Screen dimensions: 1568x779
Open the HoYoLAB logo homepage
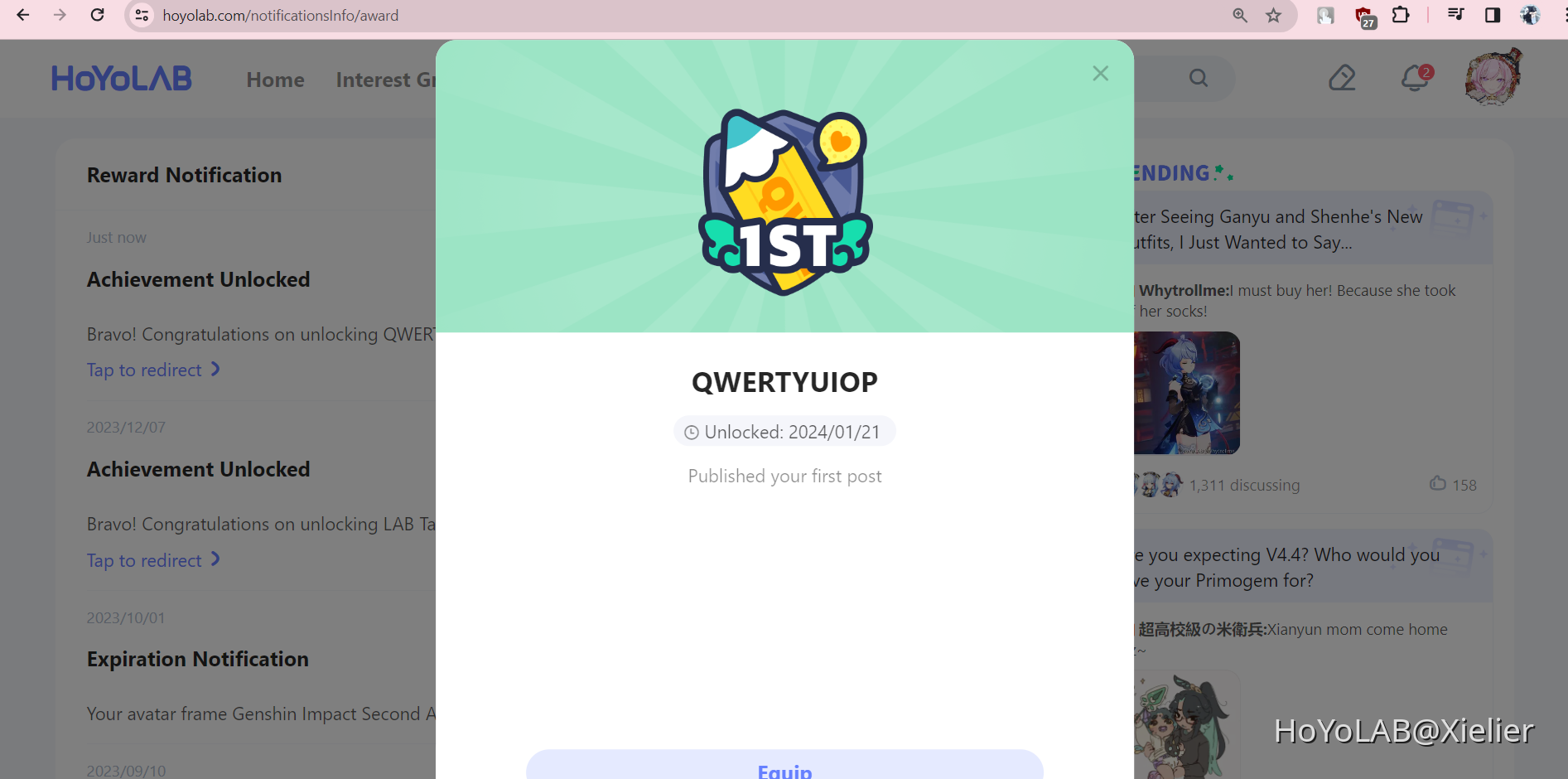pyautogui.click(x=122, y=80)
